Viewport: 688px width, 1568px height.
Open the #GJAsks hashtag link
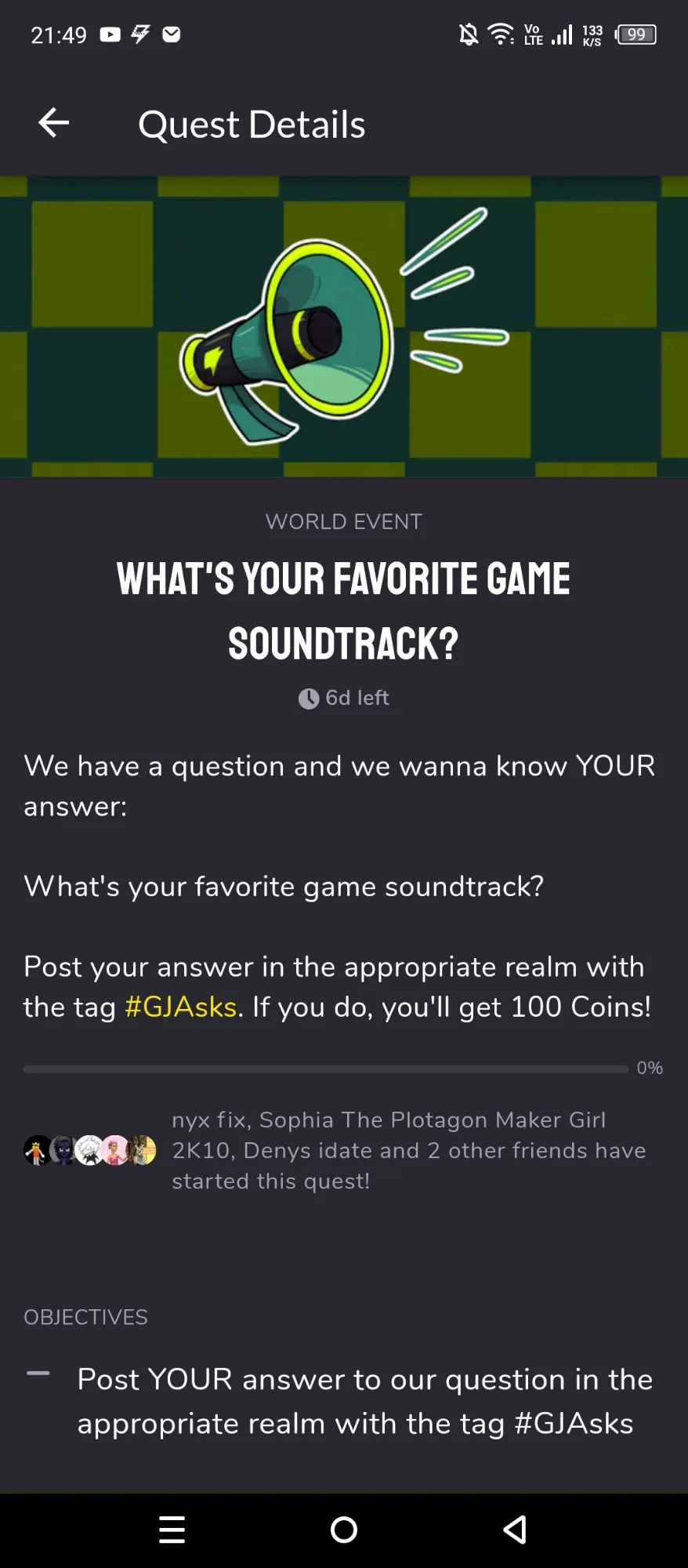(180, 1007)
